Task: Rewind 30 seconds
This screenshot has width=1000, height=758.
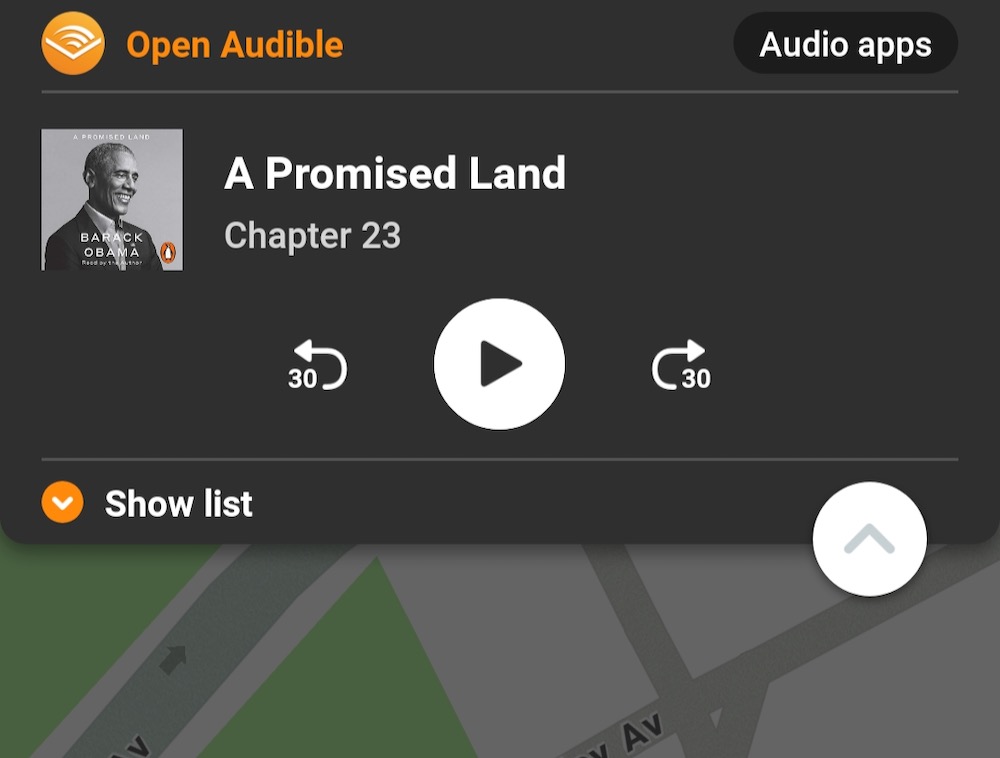Action: 317,365
